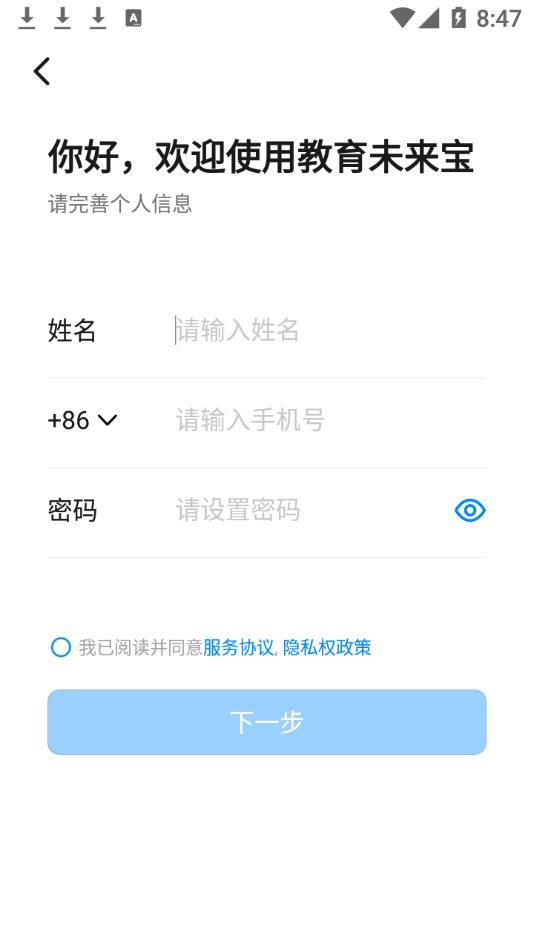Screen dimensions: 534x950
Task: Focus the phone number field 请输入手机号
Action: click(330, 420)
